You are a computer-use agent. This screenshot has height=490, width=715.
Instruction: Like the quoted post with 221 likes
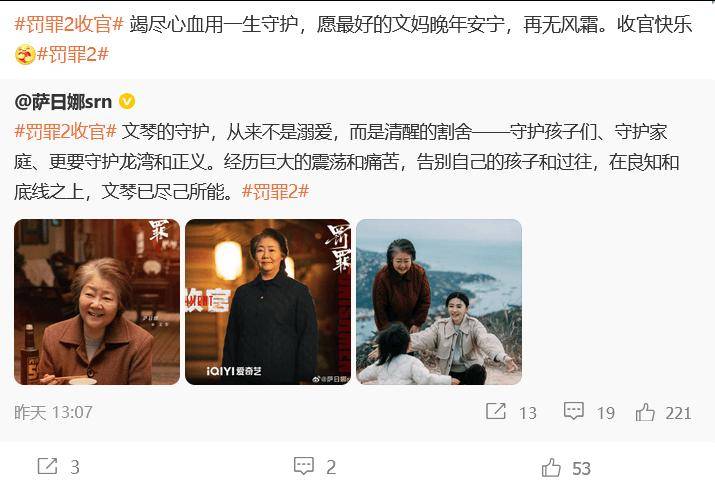pos(663,412)
